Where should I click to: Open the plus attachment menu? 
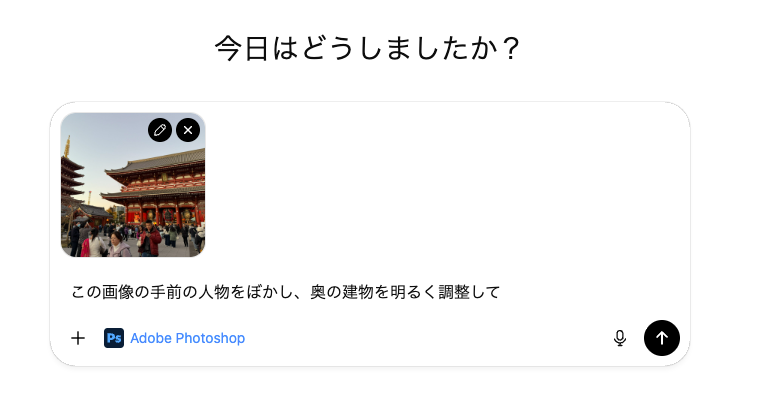pyautogui.click(x=78, y=338)
